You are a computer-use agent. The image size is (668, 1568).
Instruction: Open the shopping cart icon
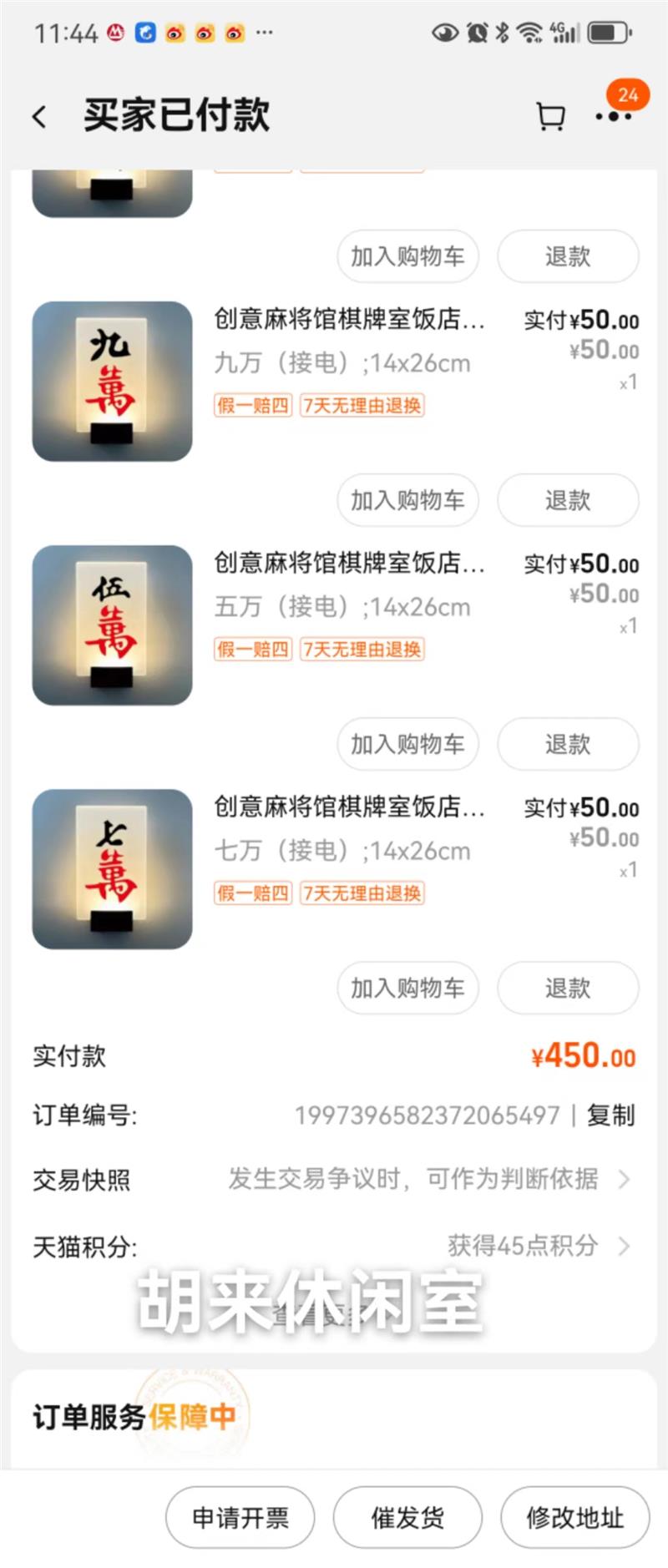coord(550,116)
